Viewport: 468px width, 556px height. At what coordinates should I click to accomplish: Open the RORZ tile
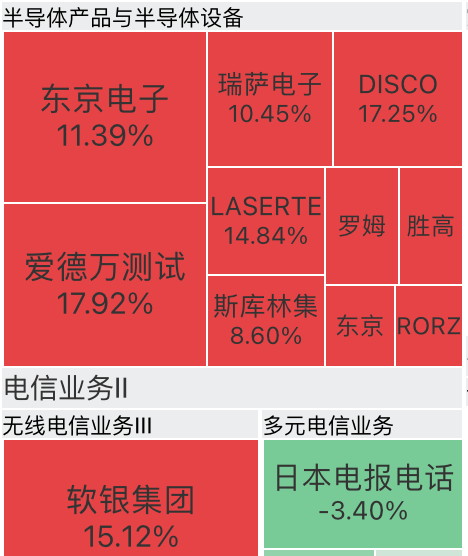pyautogui.click(x=429, y=326)
